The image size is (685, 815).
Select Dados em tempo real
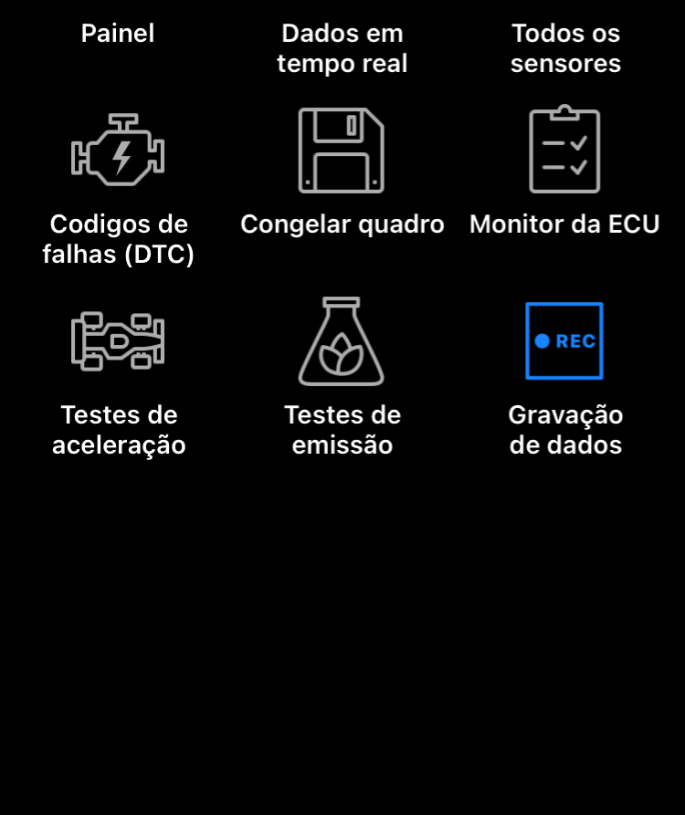342,48
